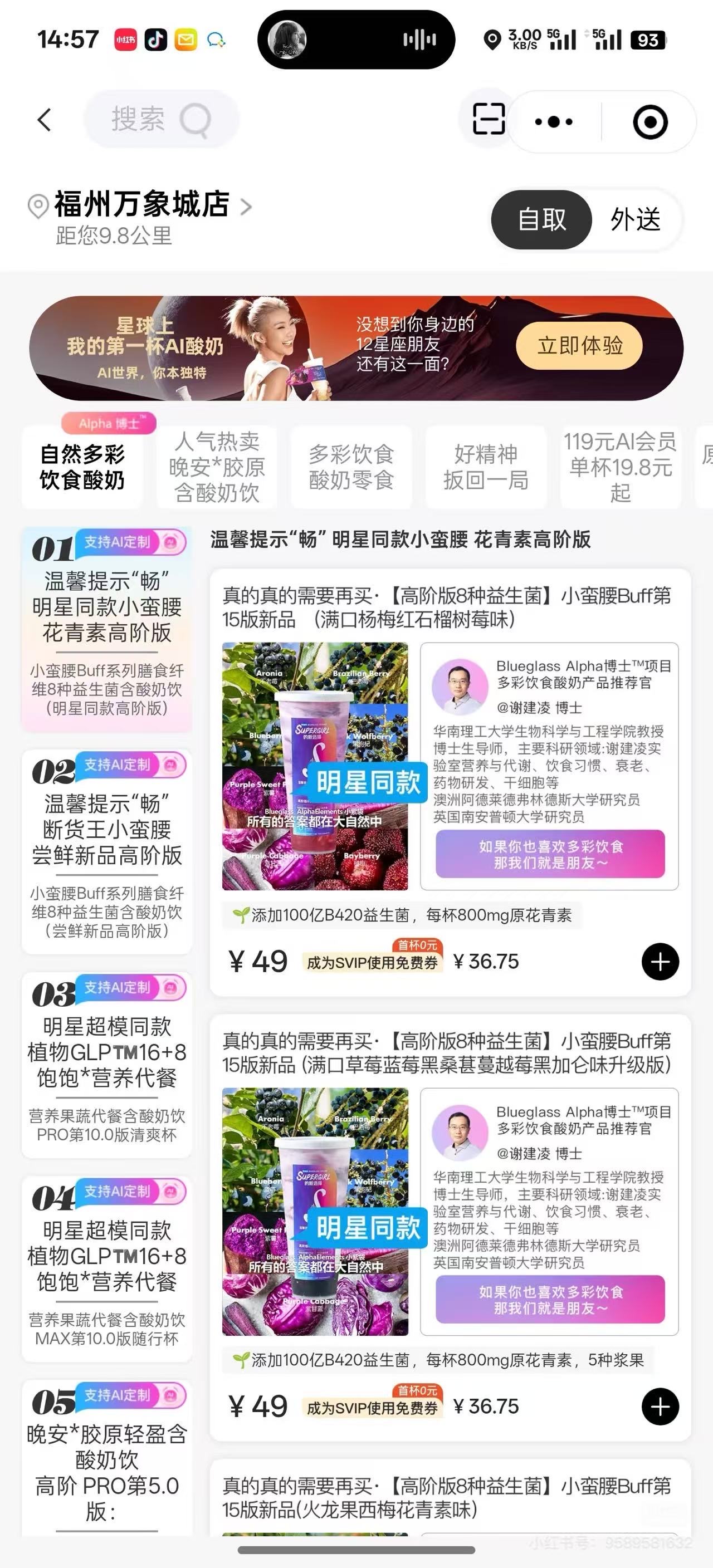Tap 立即体验 on the AI yogurt banner
The height and width of the screenshot is (1568, 713).
[579, 346]
